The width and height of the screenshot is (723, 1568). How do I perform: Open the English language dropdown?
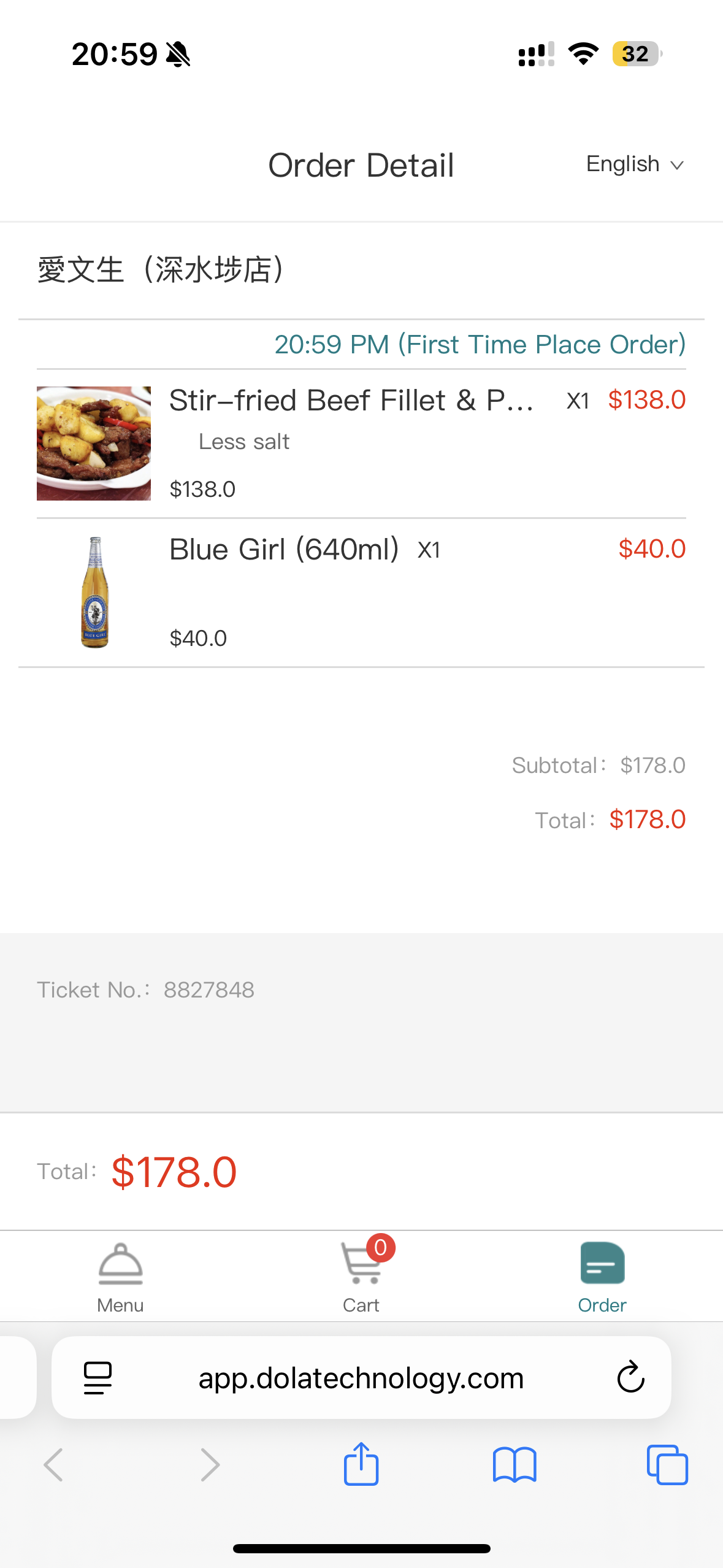[635, 164]
